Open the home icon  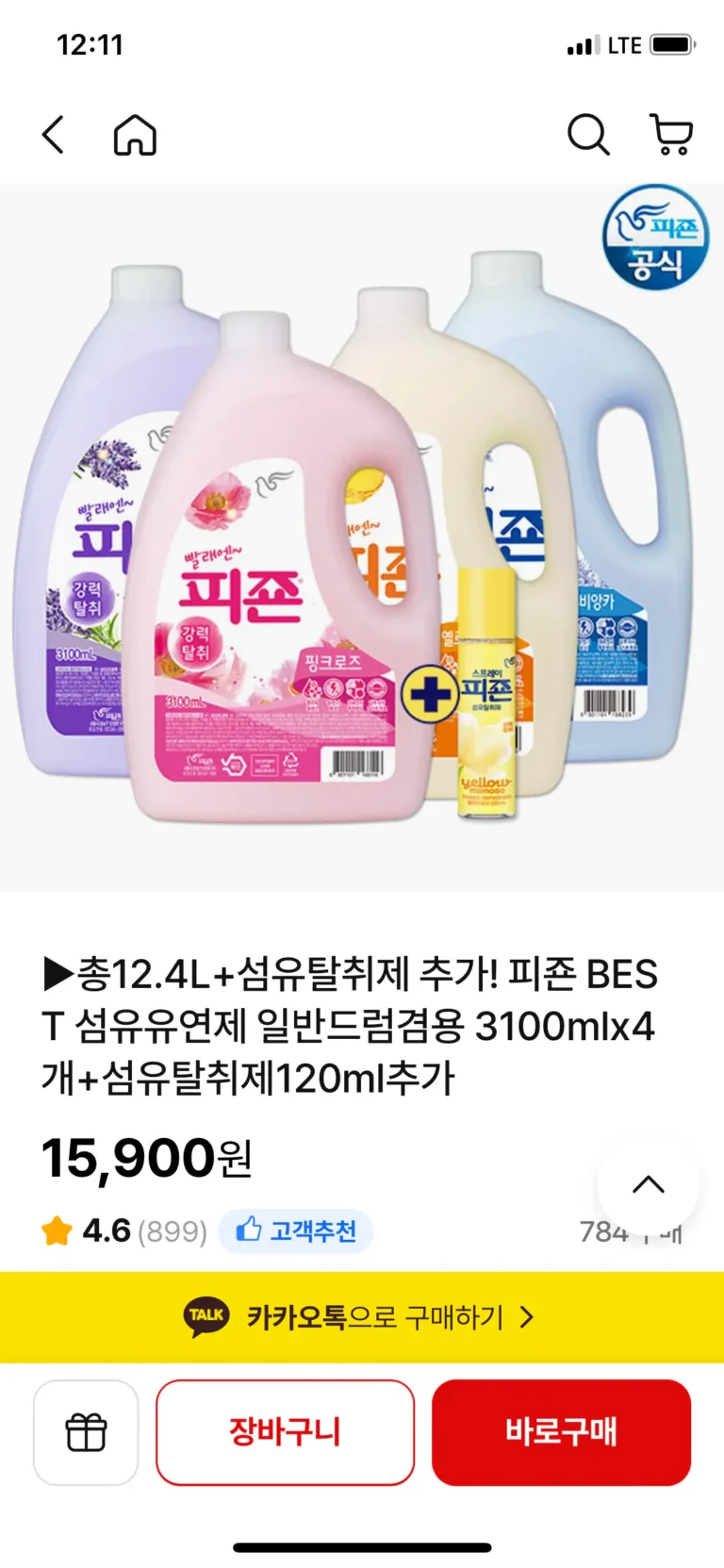point(135,135)
